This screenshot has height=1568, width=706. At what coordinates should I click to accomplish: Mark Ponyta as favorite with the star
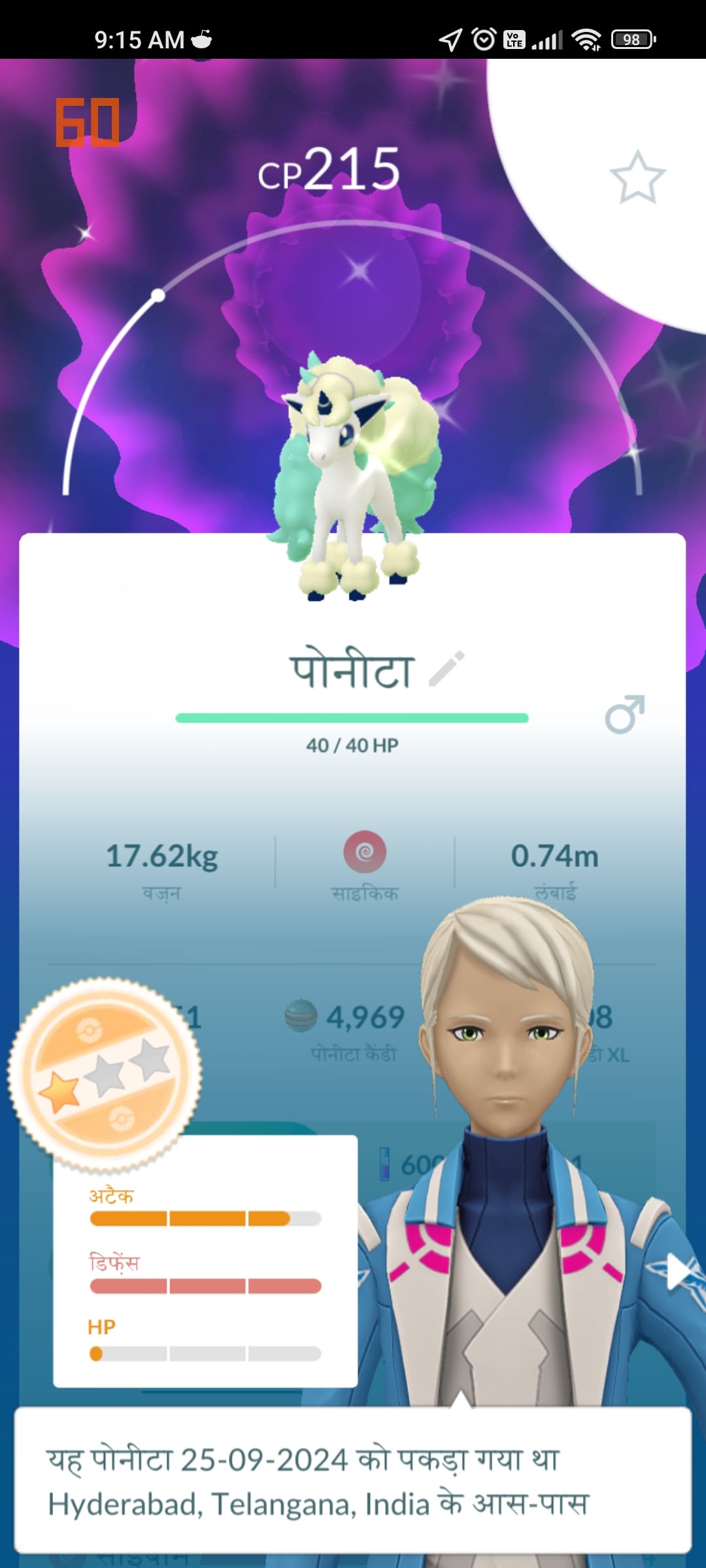(x=637, y=178)
